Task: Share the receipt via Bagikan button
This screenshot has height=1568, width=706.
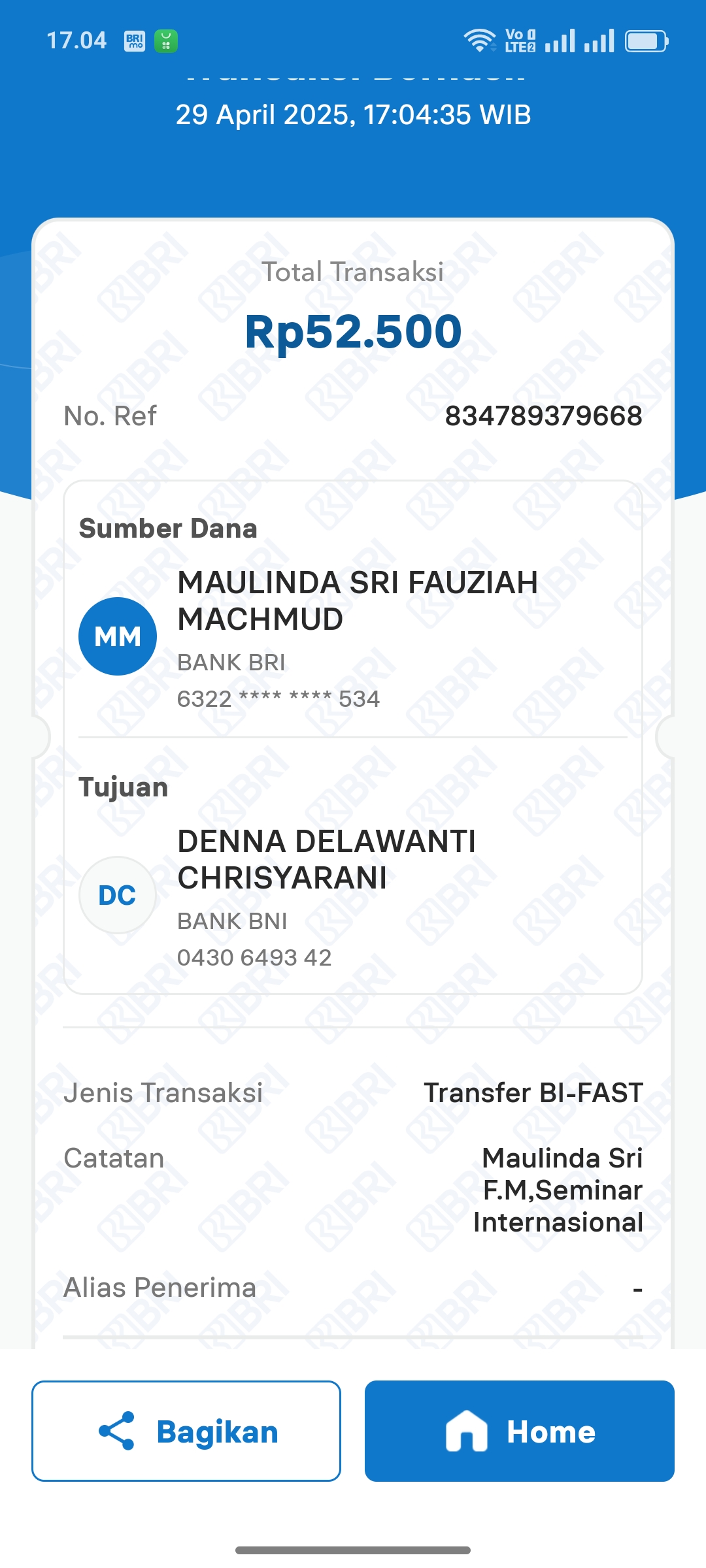Action: pos(186,1431)
